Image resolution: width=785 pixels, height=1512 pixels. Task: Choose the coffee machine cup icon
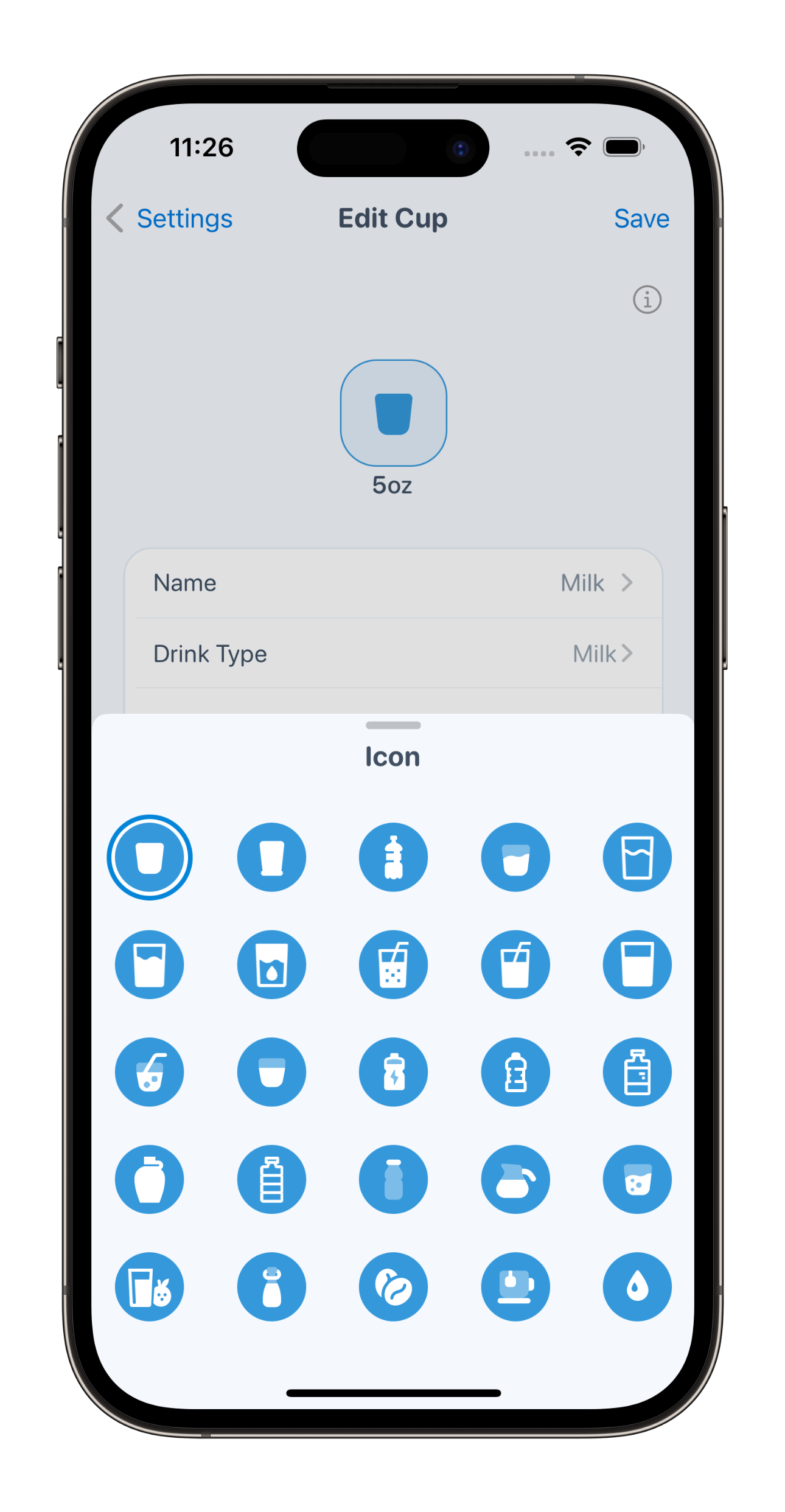click(x=515, y=1286)
